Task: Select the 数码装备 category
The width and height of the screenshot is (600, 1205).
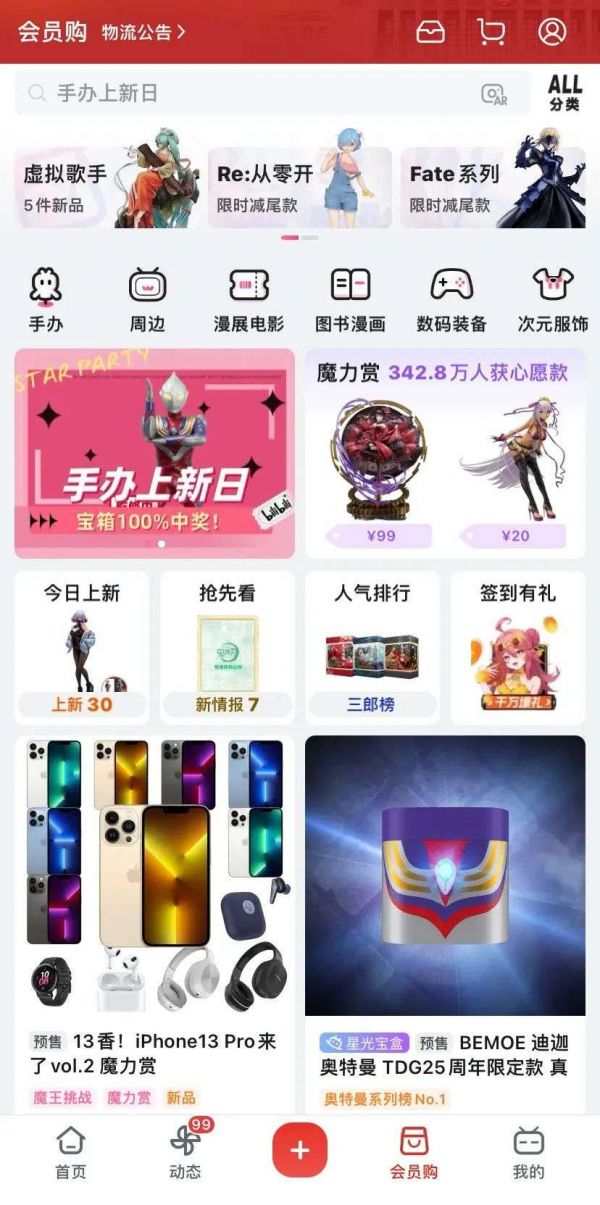Action: pos(451,300)
